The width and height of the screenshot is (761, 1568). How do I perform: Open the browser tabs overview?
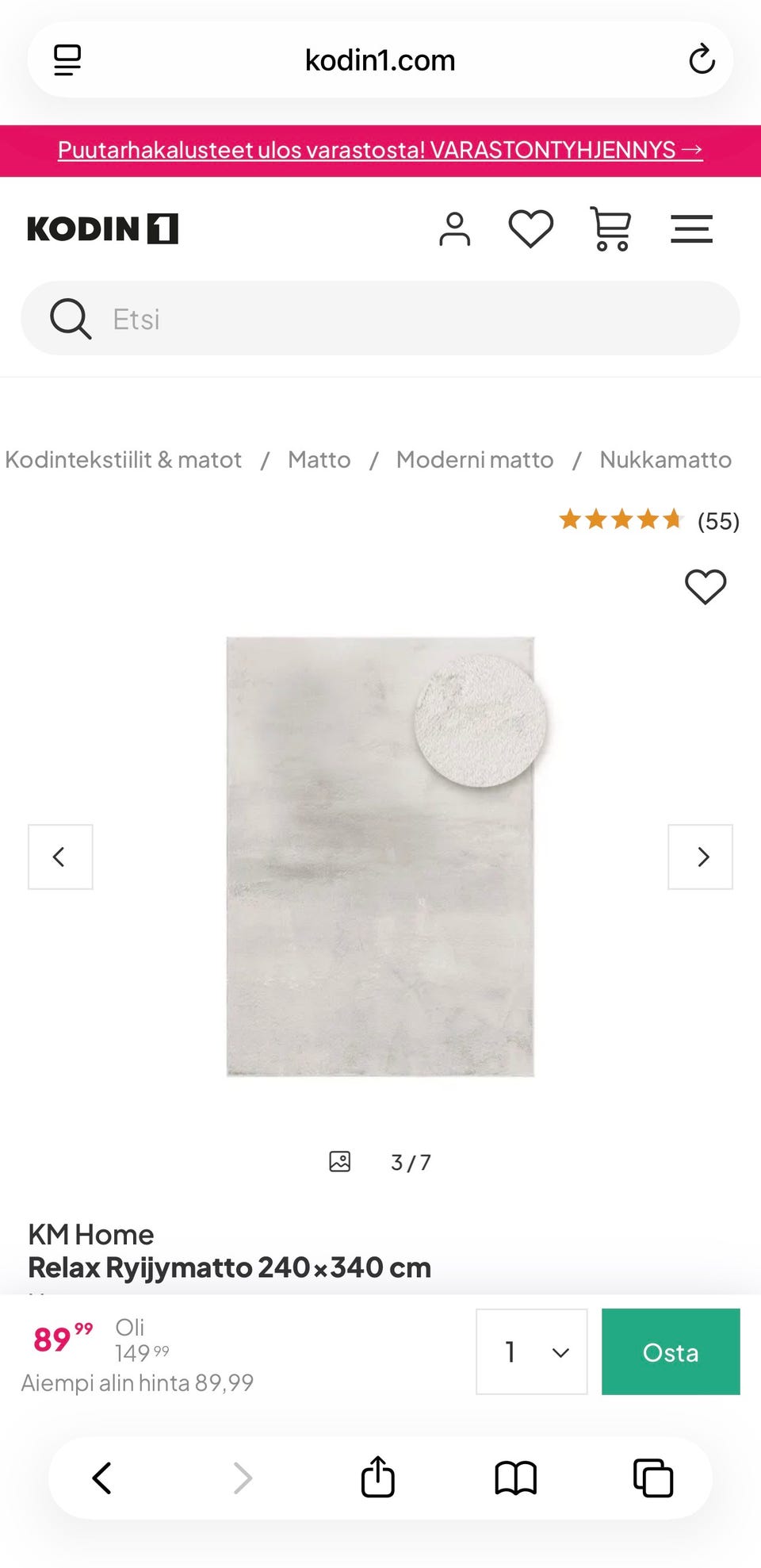[x=653, y=1478]
